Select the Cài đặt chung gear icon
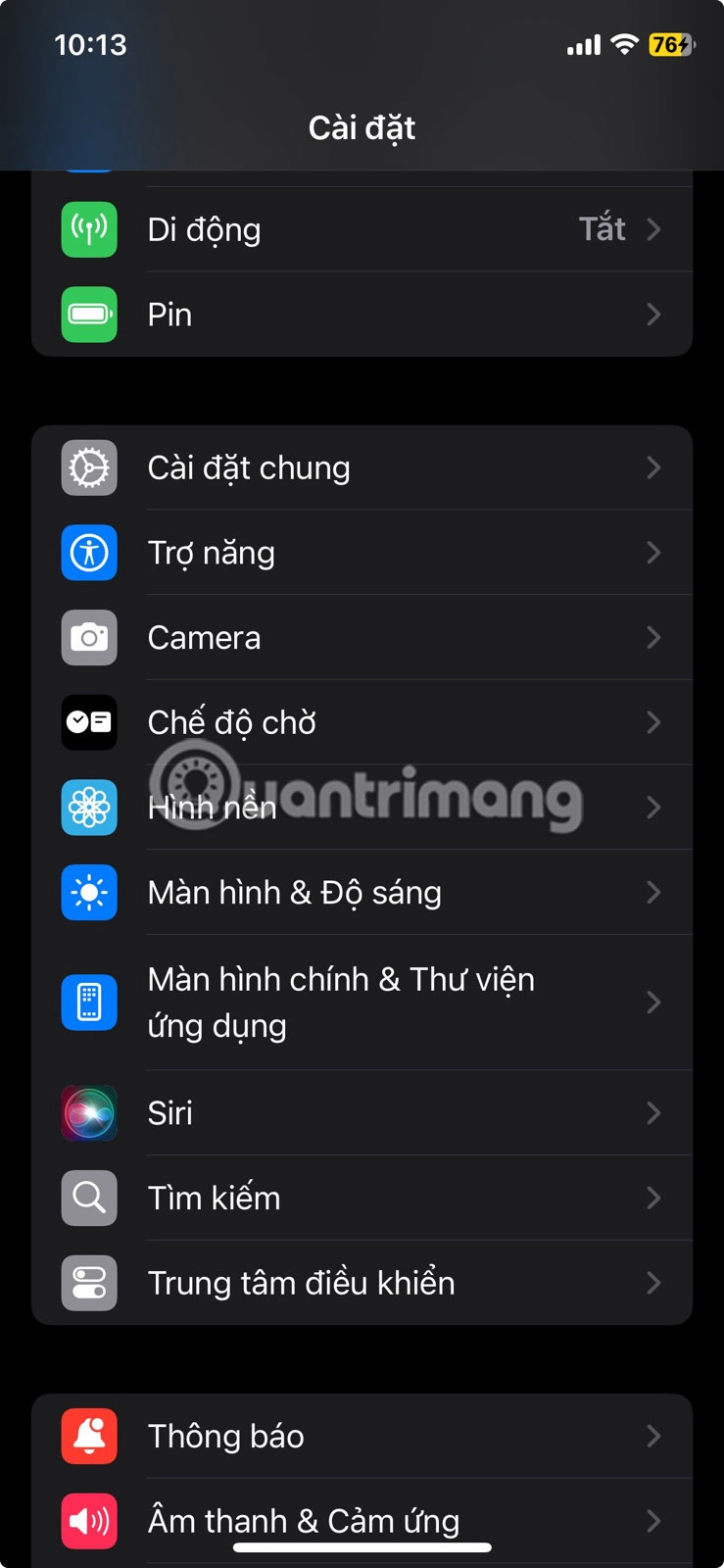Screen dimensions: 724x1568 (x=88, y=467)
